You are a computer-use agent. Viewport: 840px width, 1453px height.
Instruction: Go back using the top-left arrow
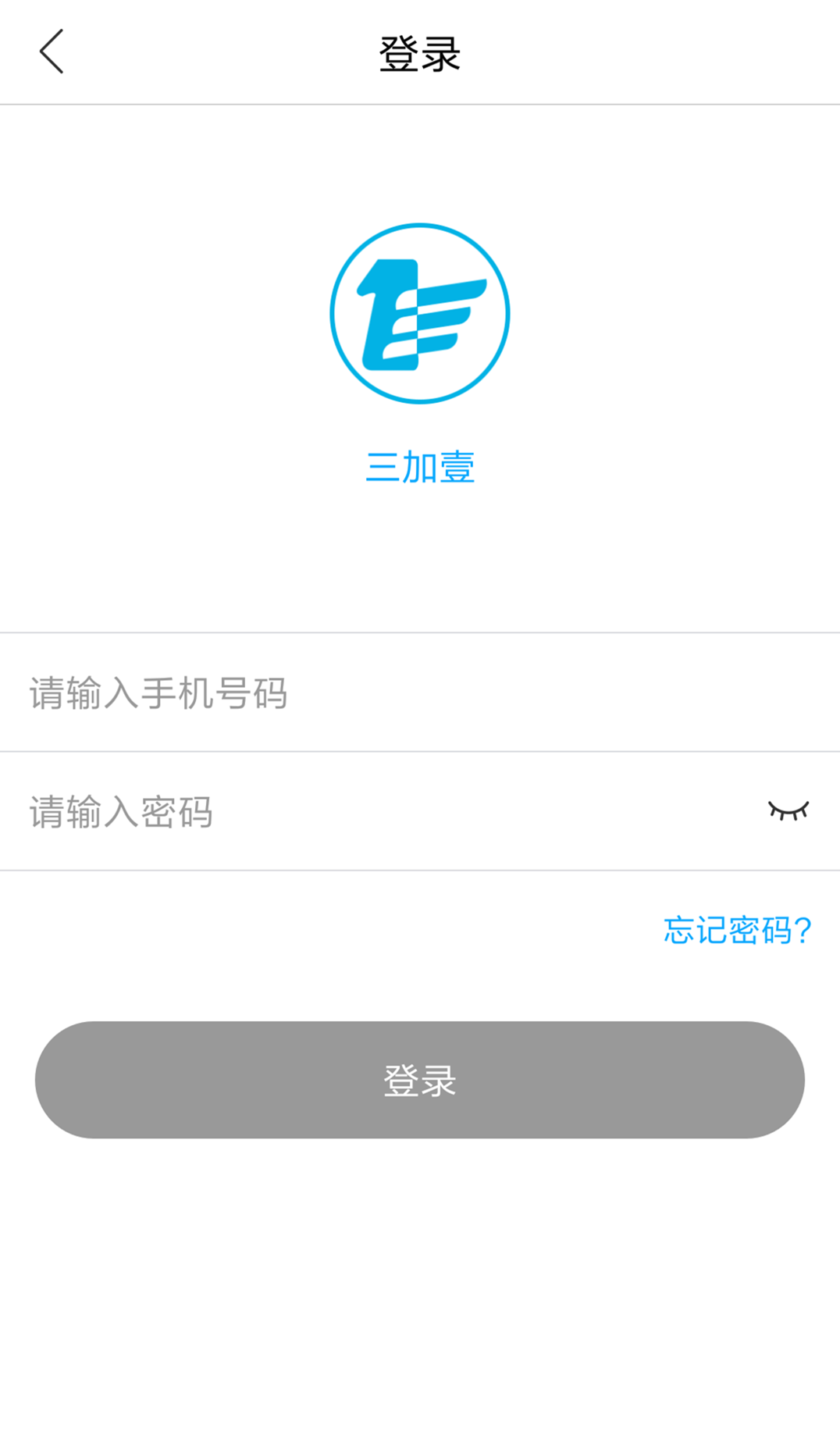52,52
